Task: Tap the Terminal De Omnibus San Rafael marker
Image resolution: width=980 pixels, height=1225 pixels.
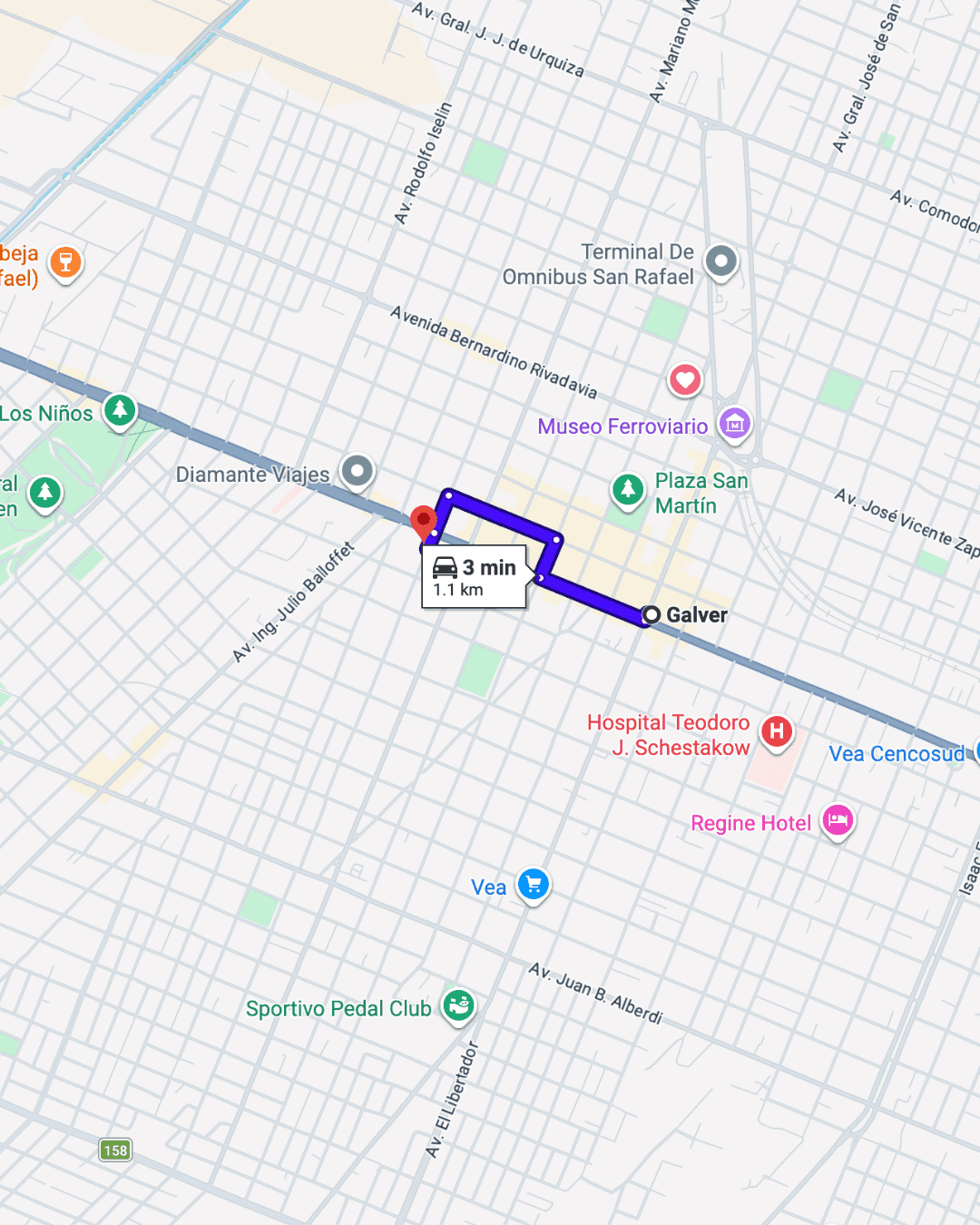Action: (x=721, y=261)
